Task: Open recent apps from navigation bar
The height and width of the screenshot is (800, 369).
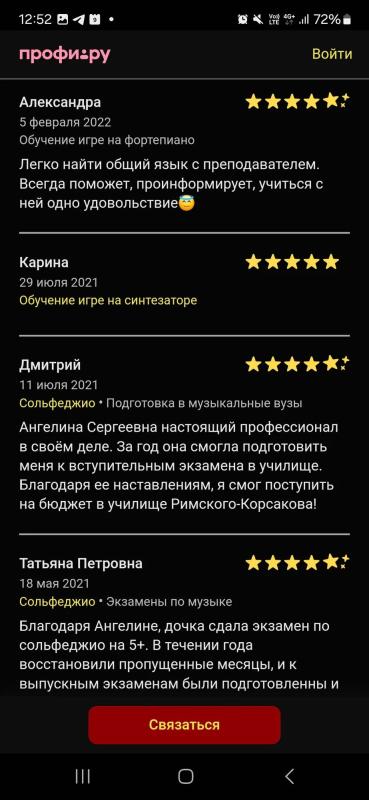Action: coord(83,777)
